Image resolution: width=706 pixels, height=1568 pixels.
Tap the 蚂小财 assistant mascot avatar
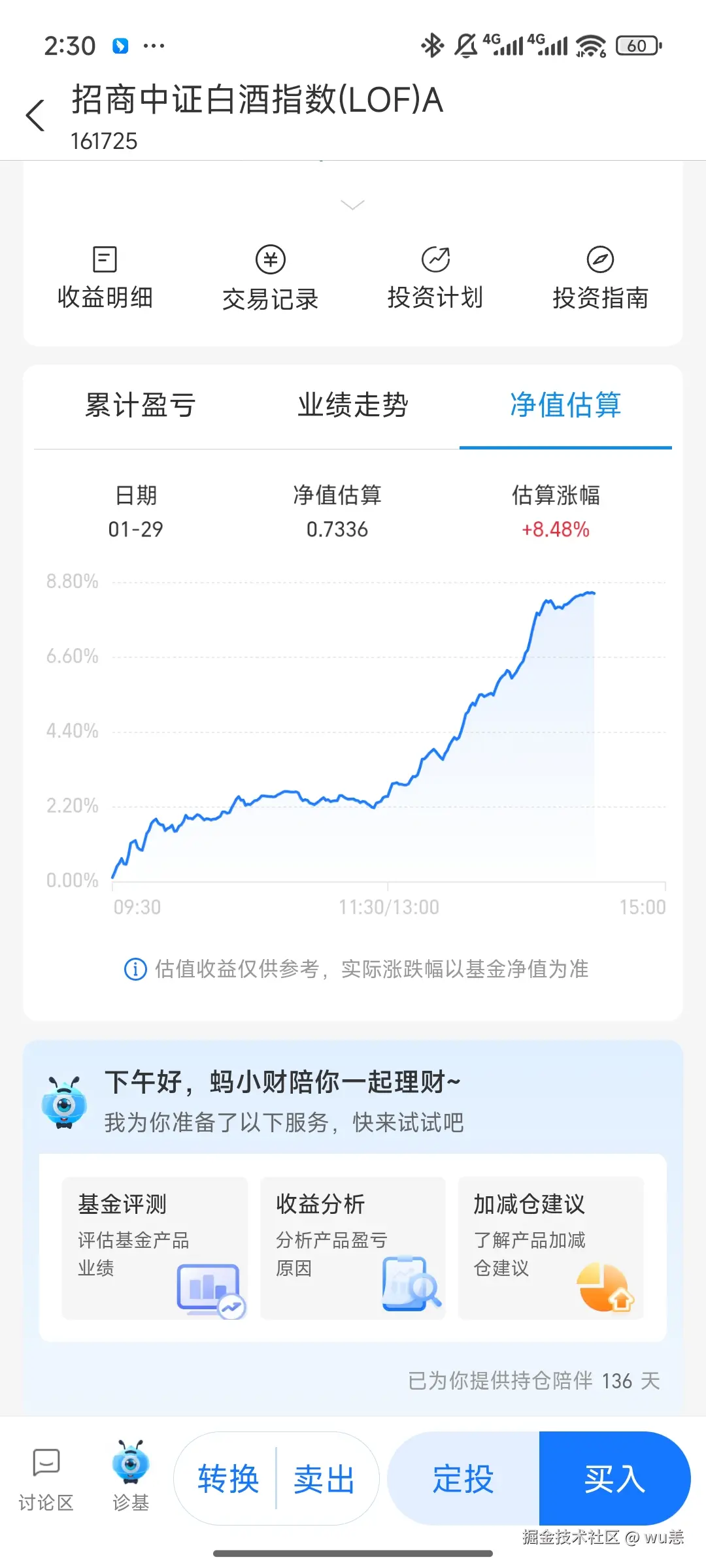click(65, 1104)
